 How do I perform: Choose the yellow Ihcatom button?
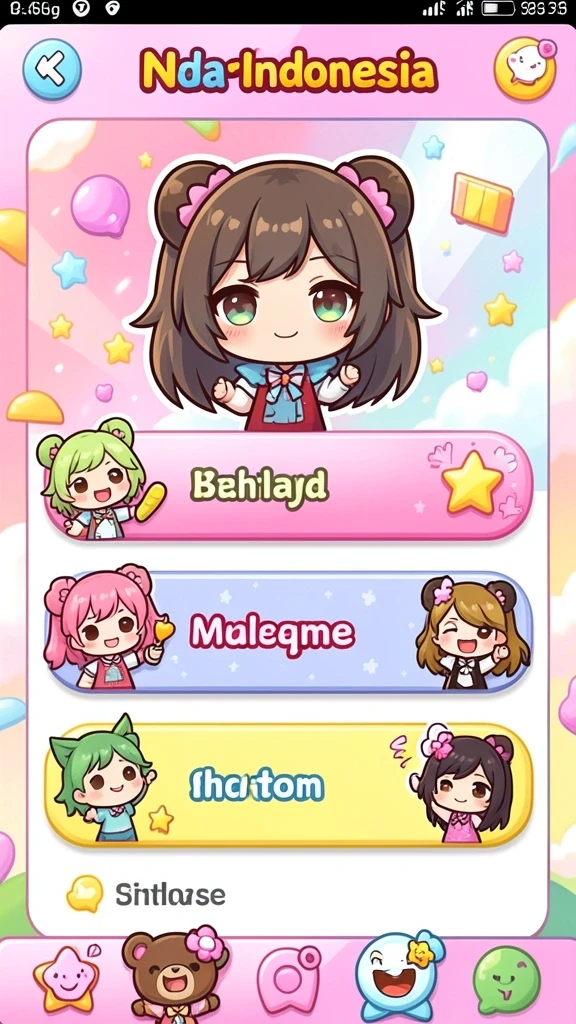[288, 786]
